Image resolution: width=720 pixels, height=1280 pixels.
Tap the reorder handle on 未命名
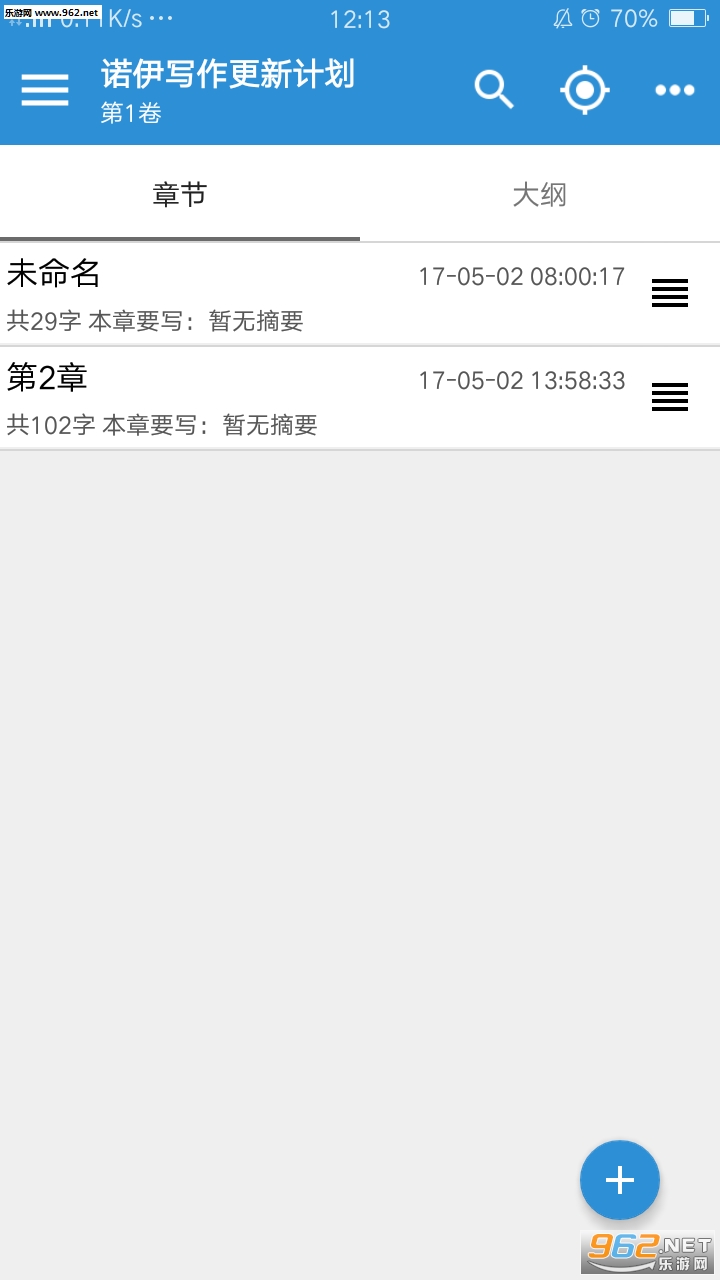point(670,293)
